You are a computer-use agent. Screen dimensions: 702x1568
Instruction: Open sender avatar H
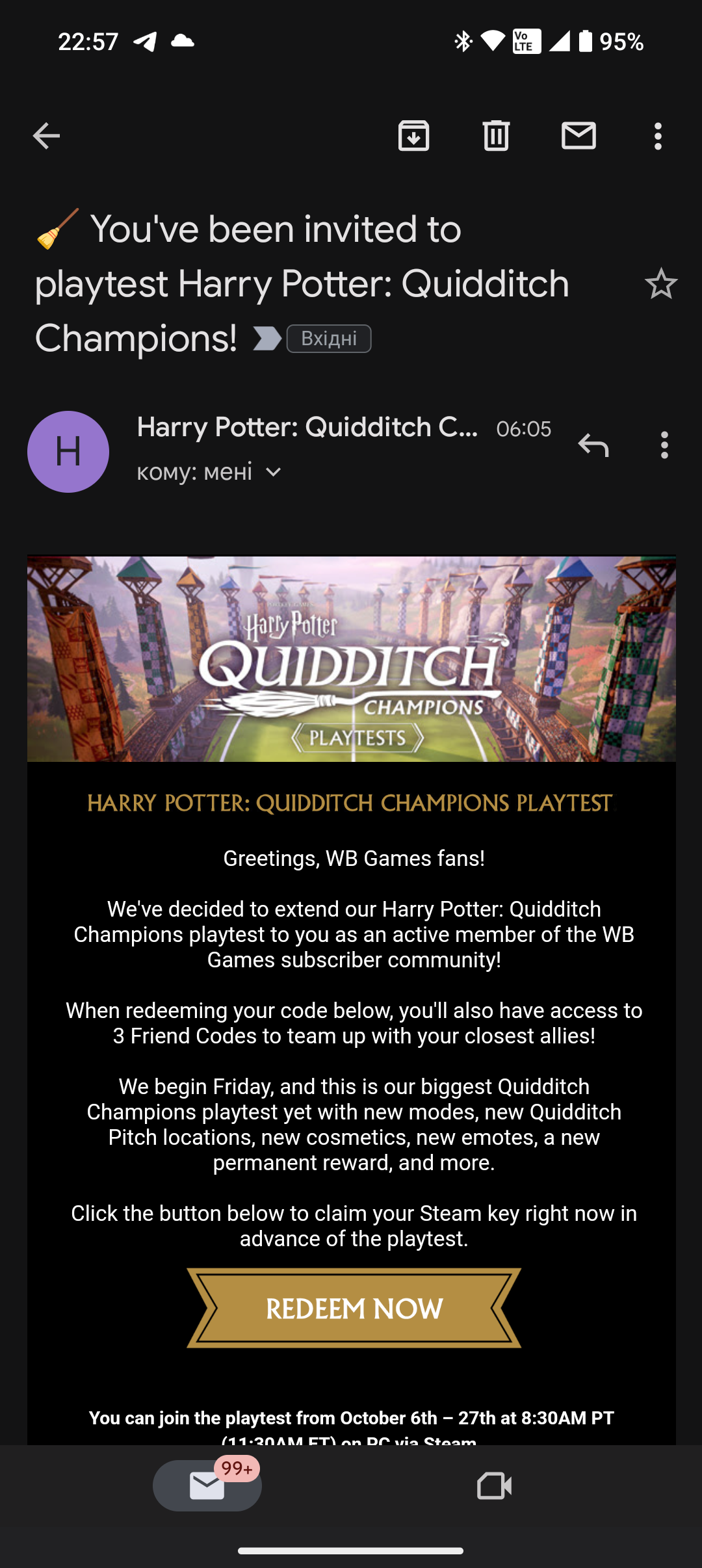tap(68, 452)
